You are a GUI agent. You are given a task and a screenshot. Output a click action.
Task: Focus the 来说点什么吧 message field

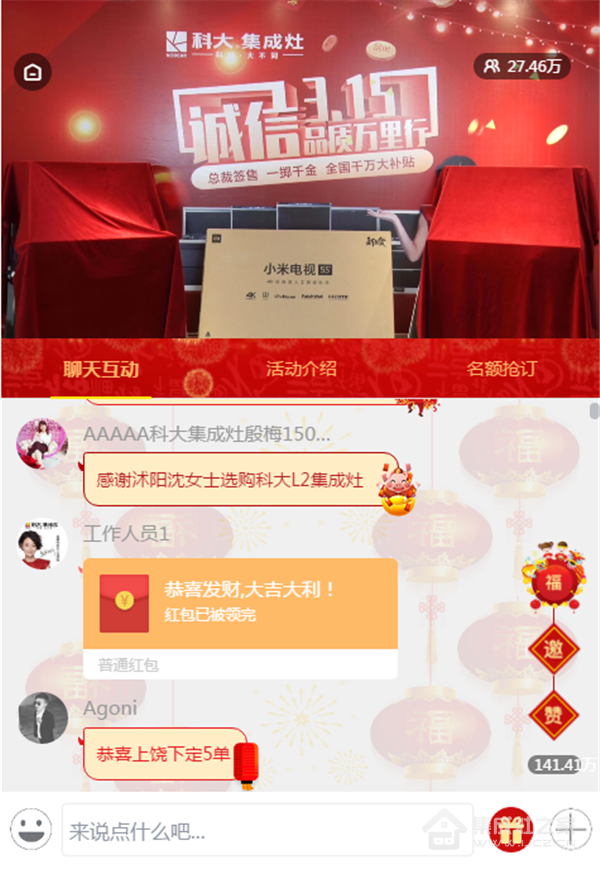(265, 830)
